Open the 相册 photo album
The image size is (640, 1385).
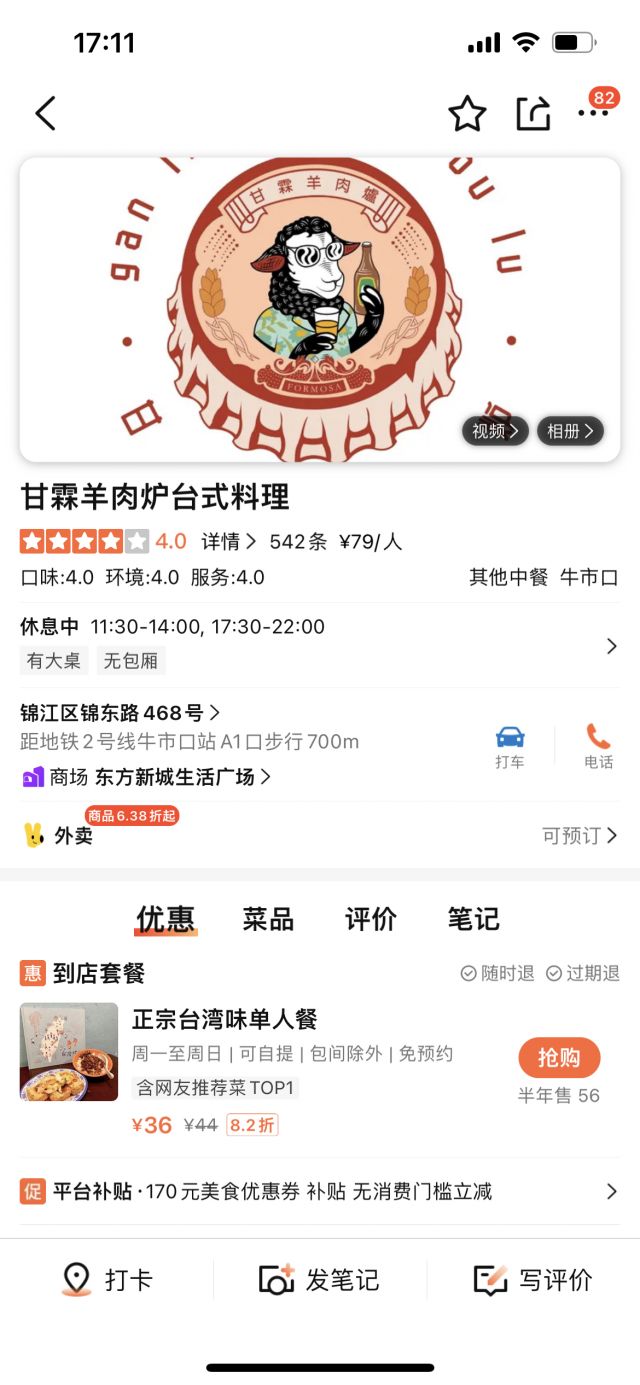pyautogui.click(x=570, y=431)
